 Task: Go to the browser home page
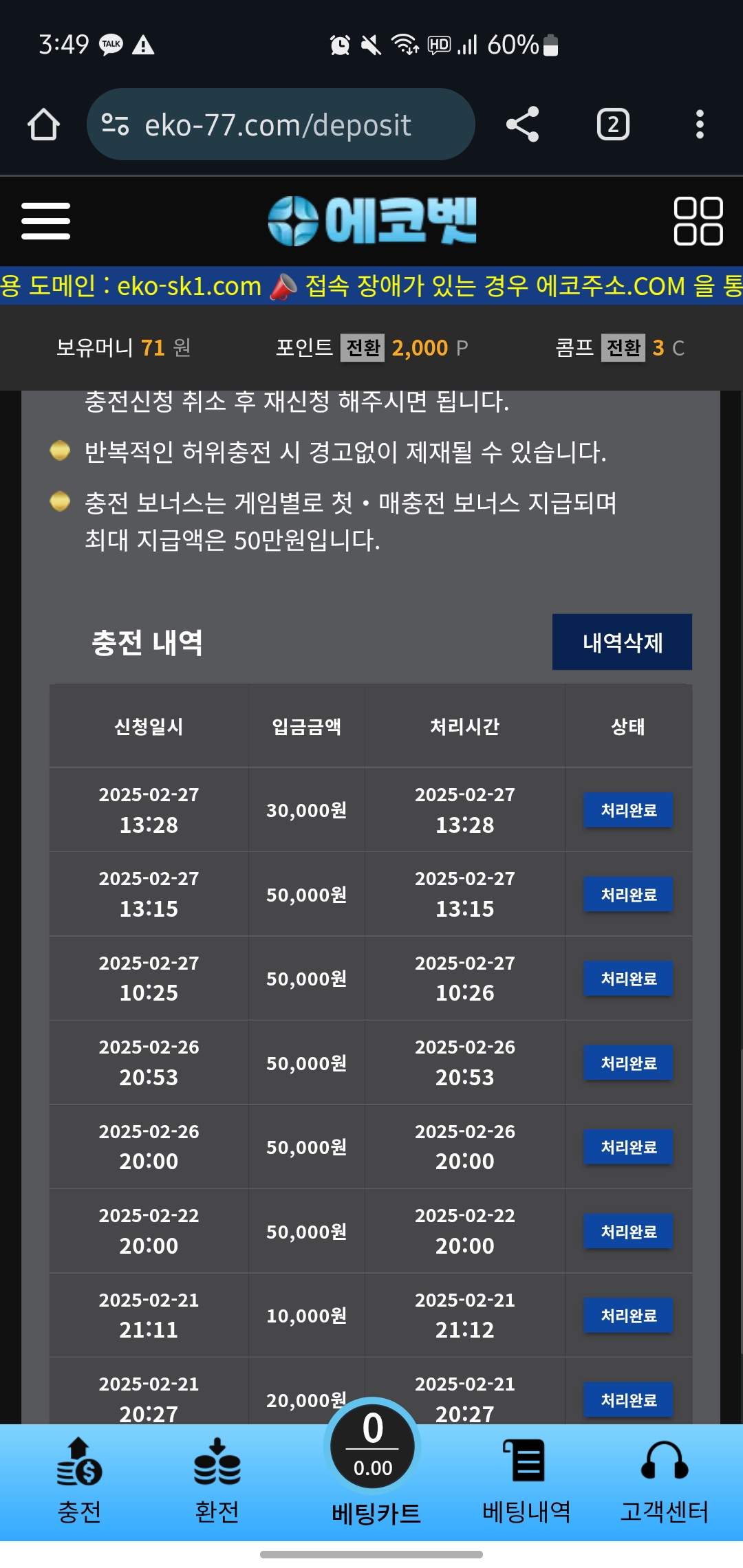pos(43,124)
